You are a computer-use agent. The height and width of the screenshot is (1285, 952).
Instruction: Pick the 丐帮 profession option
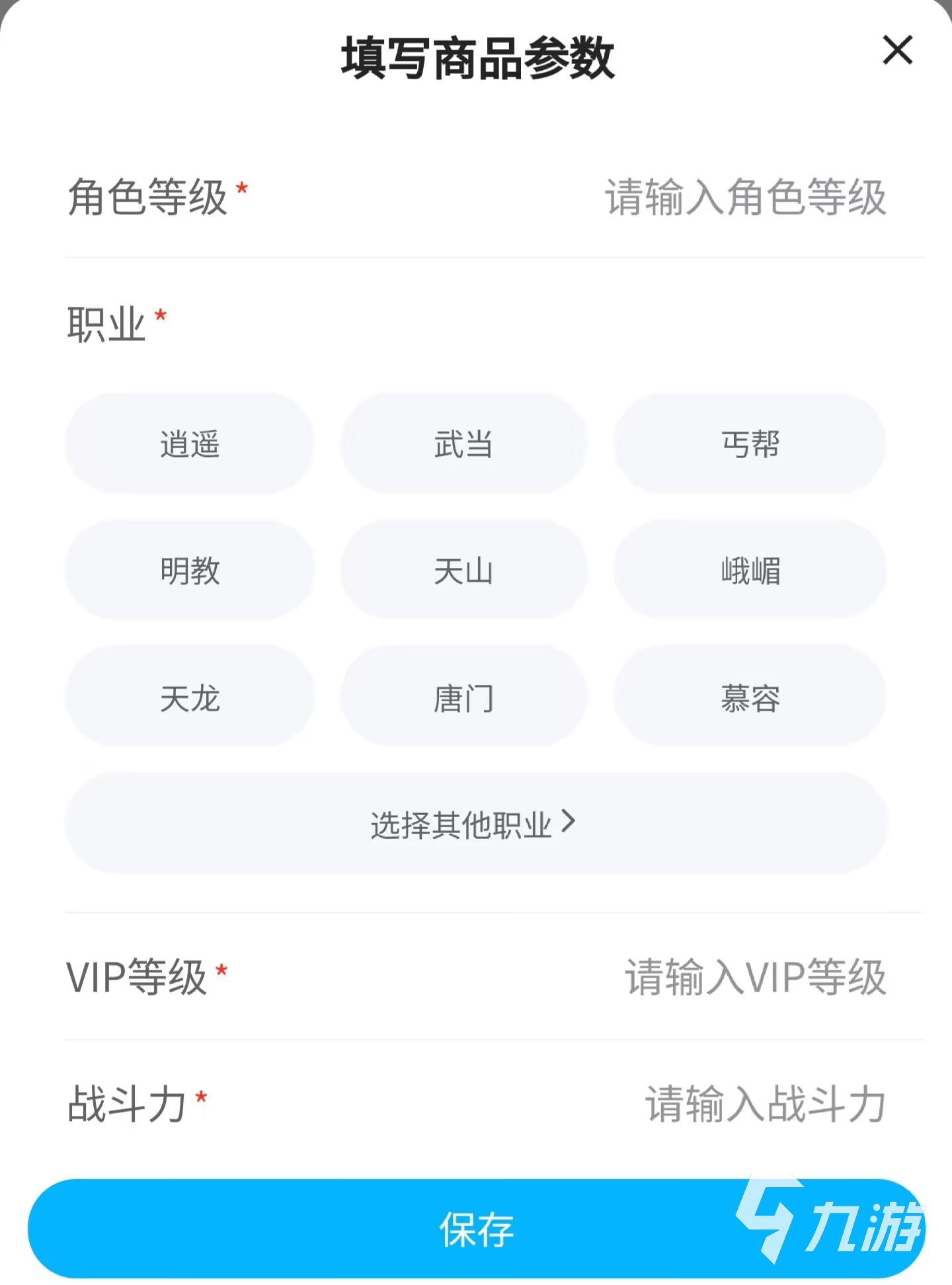(x=750, y=444)
